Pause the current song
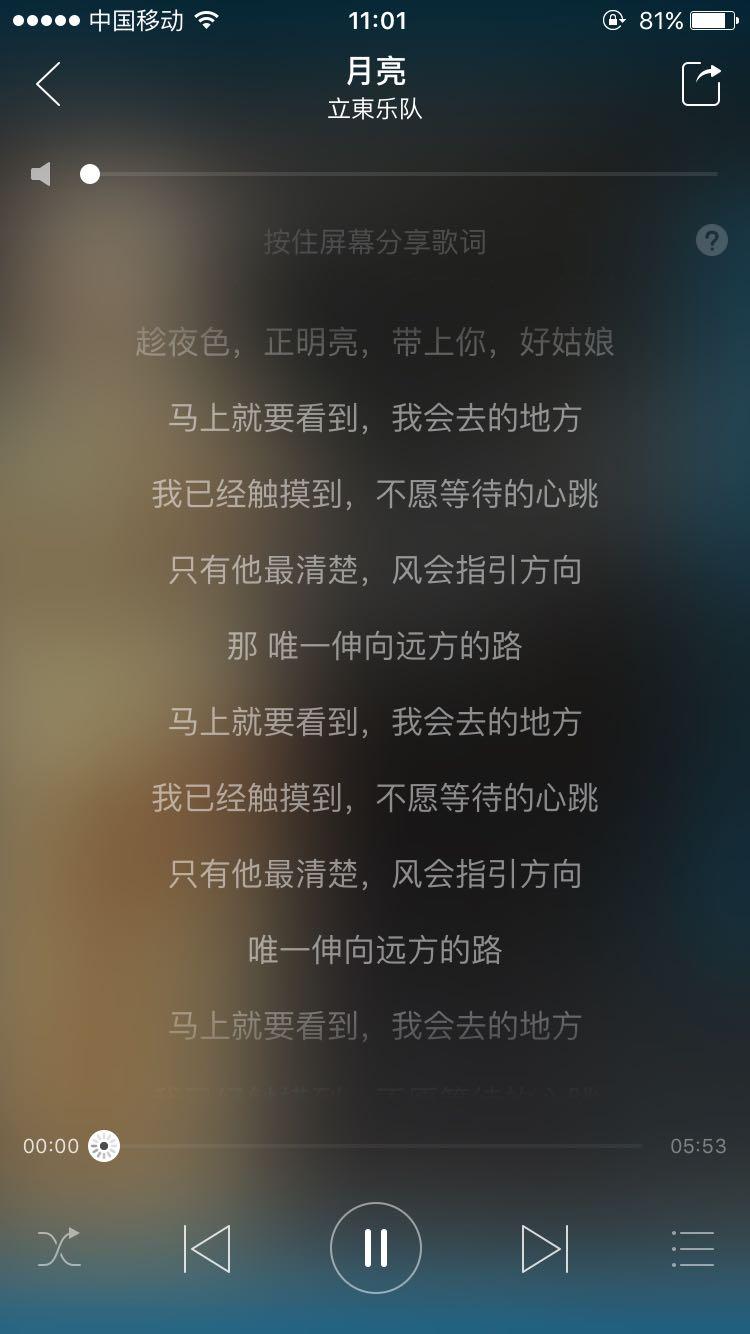 tap(375, 1248)
